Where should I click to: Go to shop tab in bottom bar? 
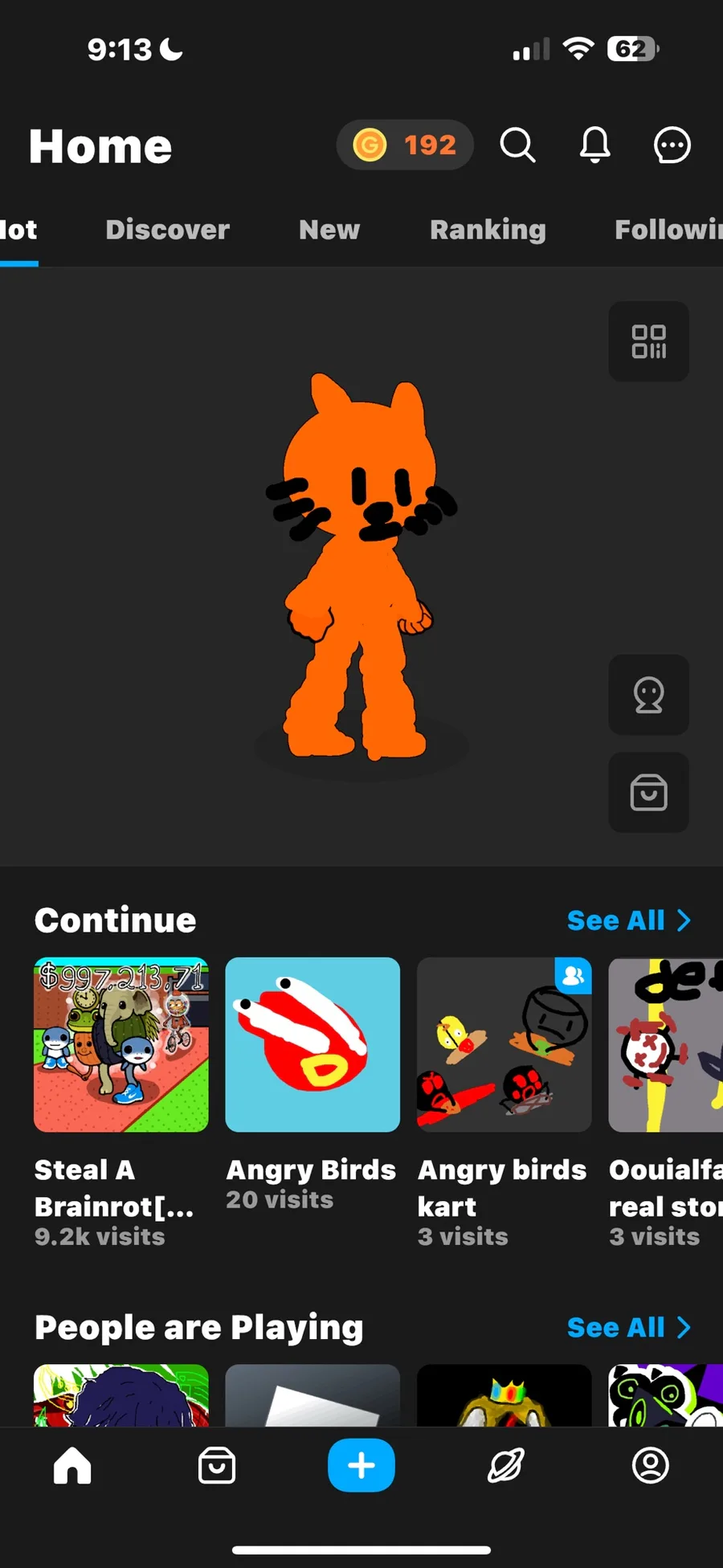[x=217, y=1466]
